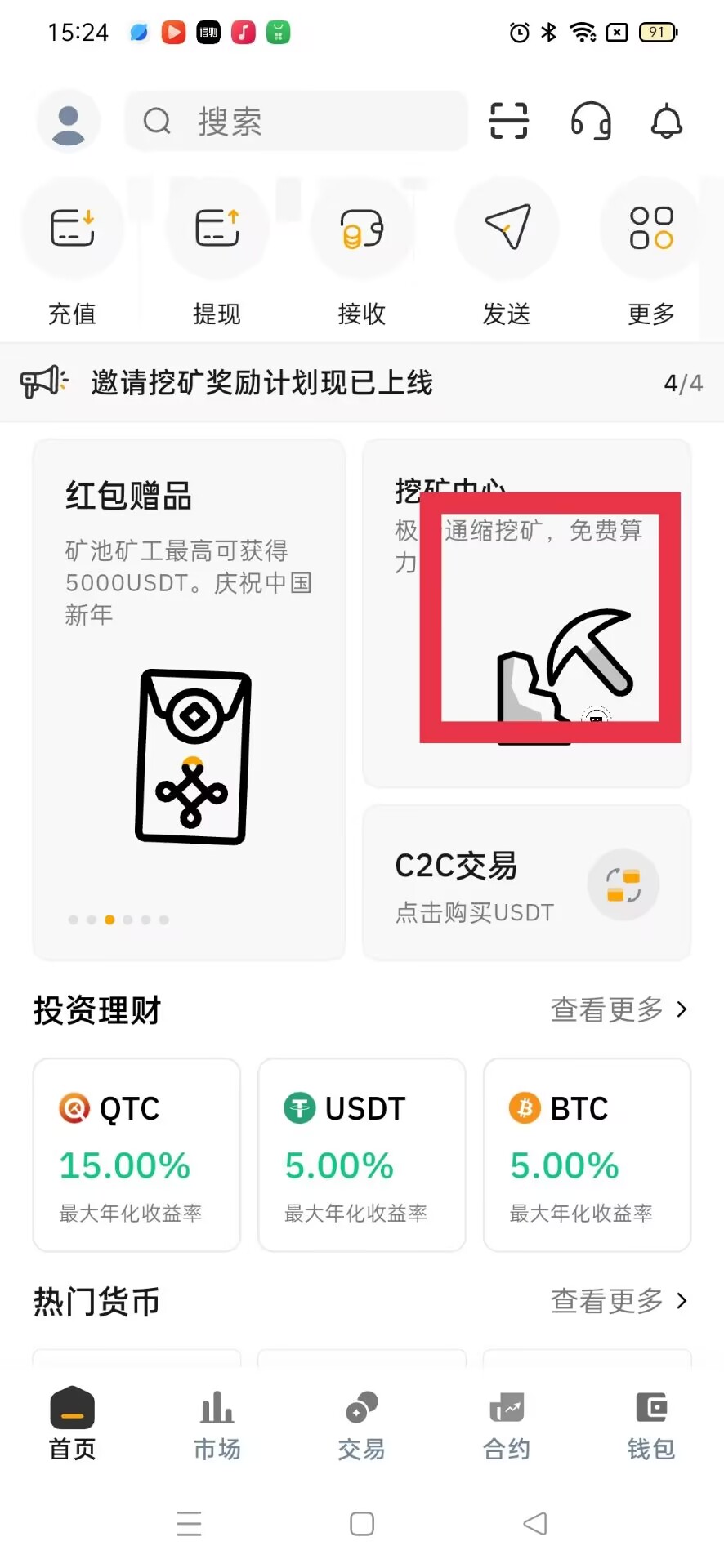Contact customer support via headset icon
The width and height of the screenshot is (724, 1568).
(591, 122)
